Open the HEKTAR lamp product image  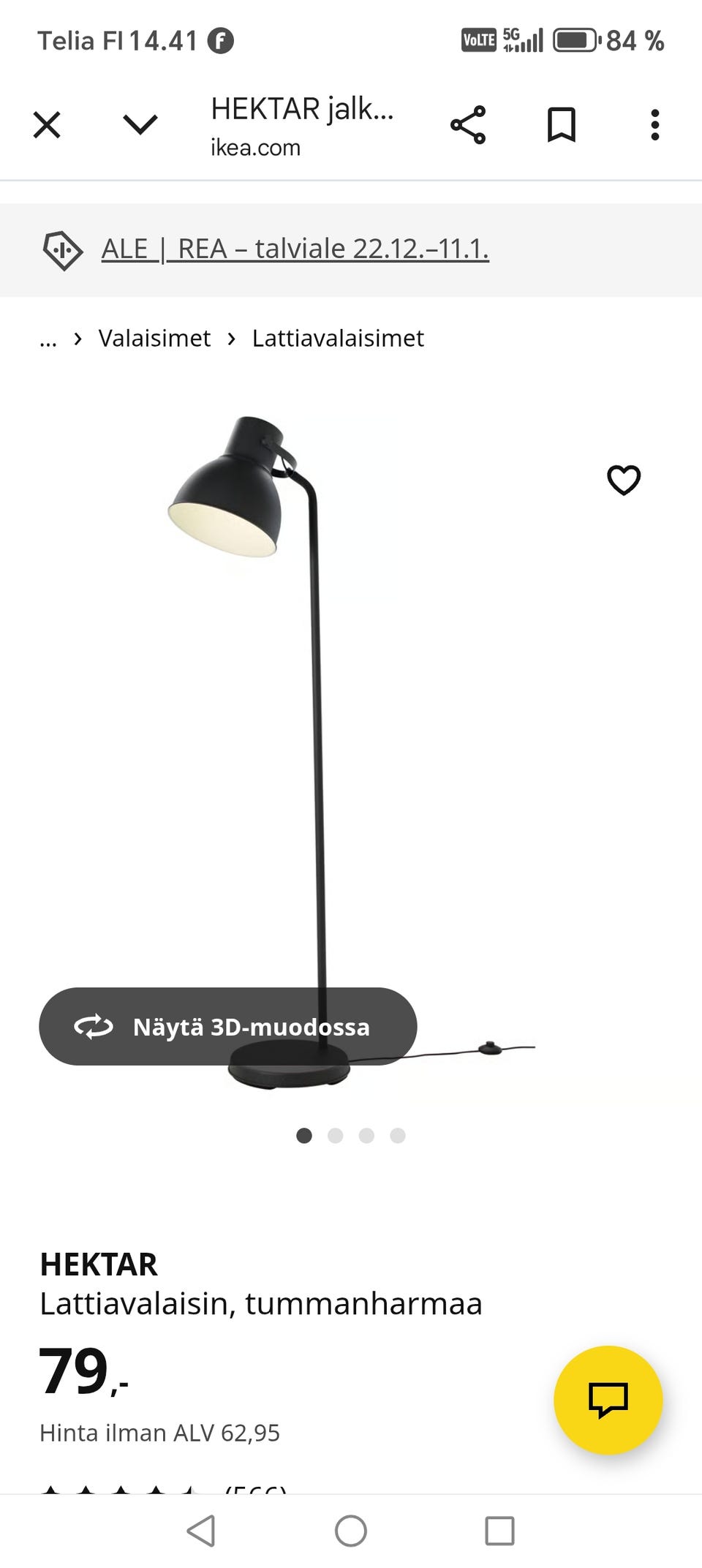(x=351, y=753)
